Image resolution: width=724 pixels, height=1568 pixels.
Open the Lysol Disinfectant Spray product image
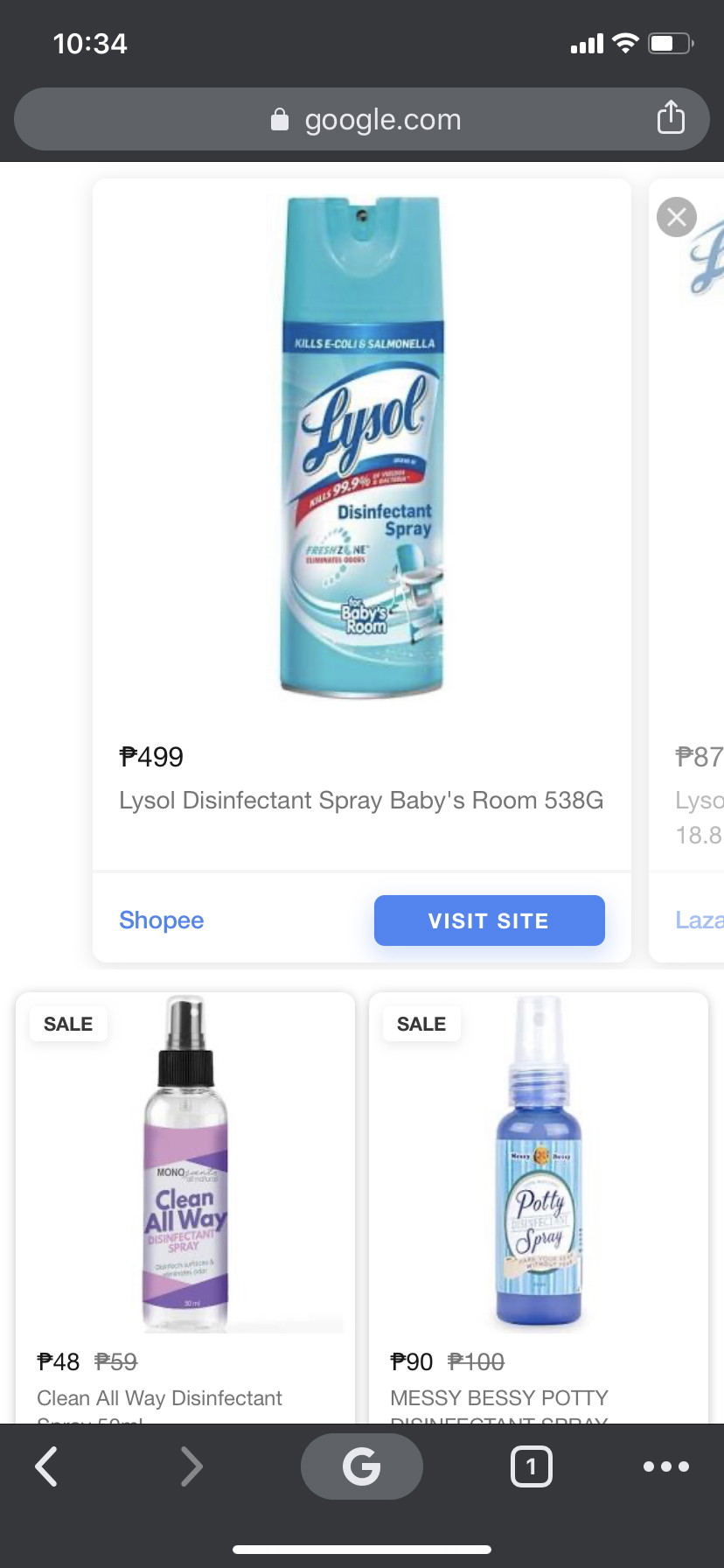[362, 446]
